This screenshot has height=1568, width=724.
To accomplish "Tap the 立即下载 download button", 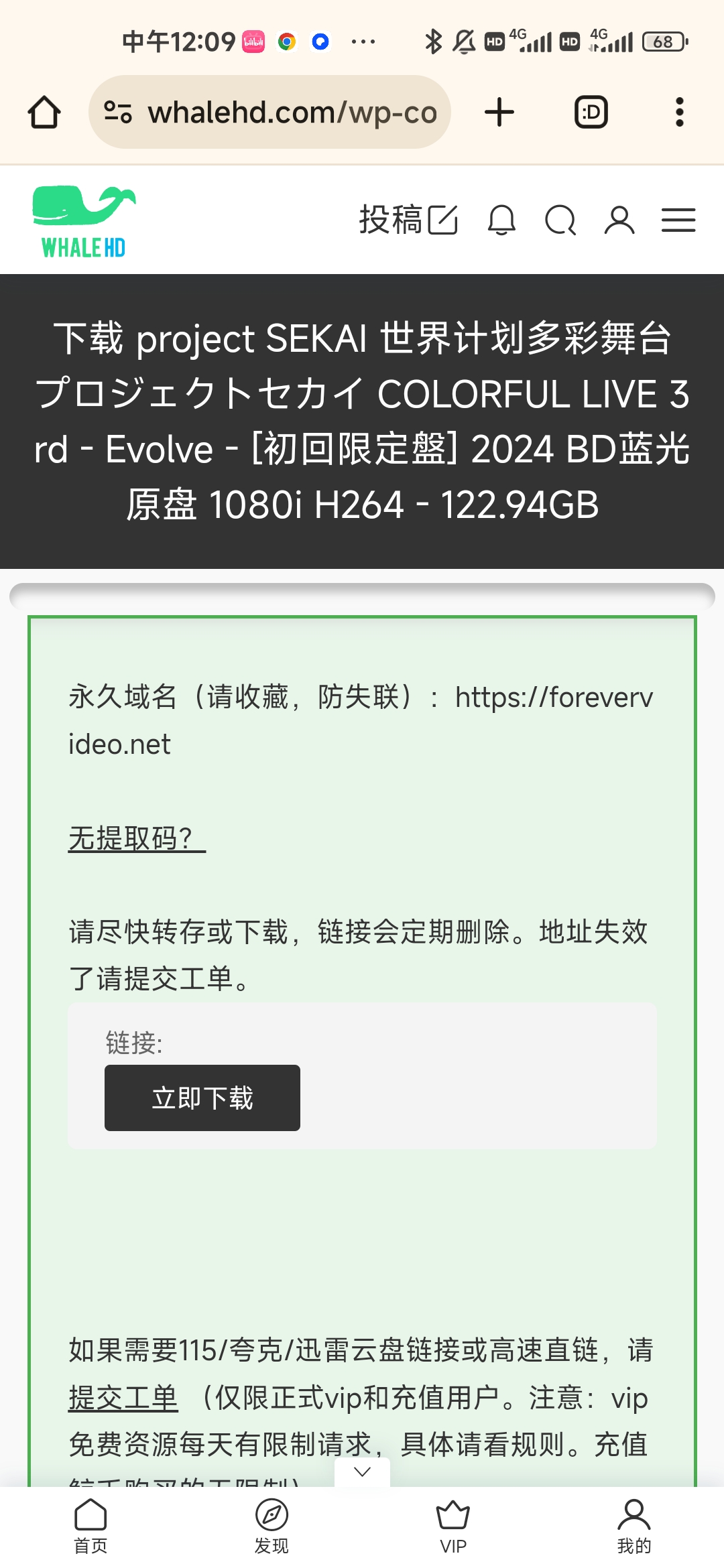I will tap(202, 1098).
